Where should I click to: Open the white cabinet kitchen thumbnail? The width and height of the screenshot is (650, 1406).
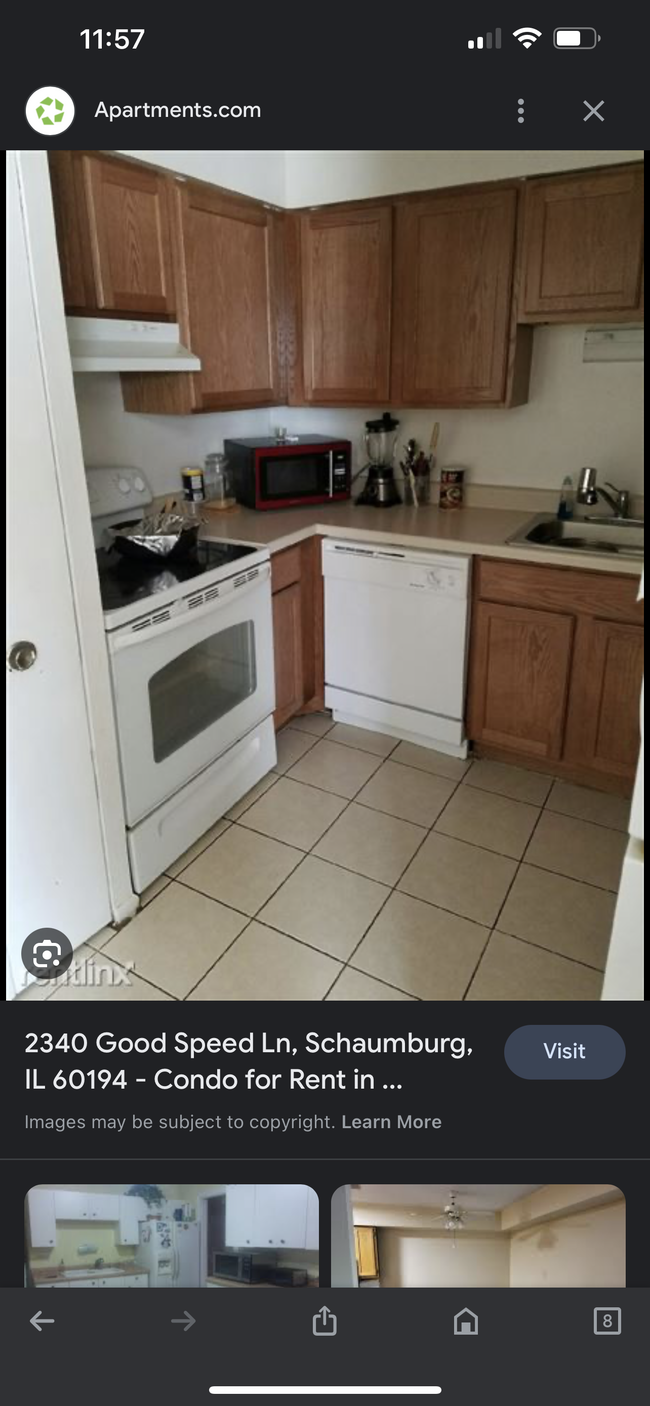171,1235
